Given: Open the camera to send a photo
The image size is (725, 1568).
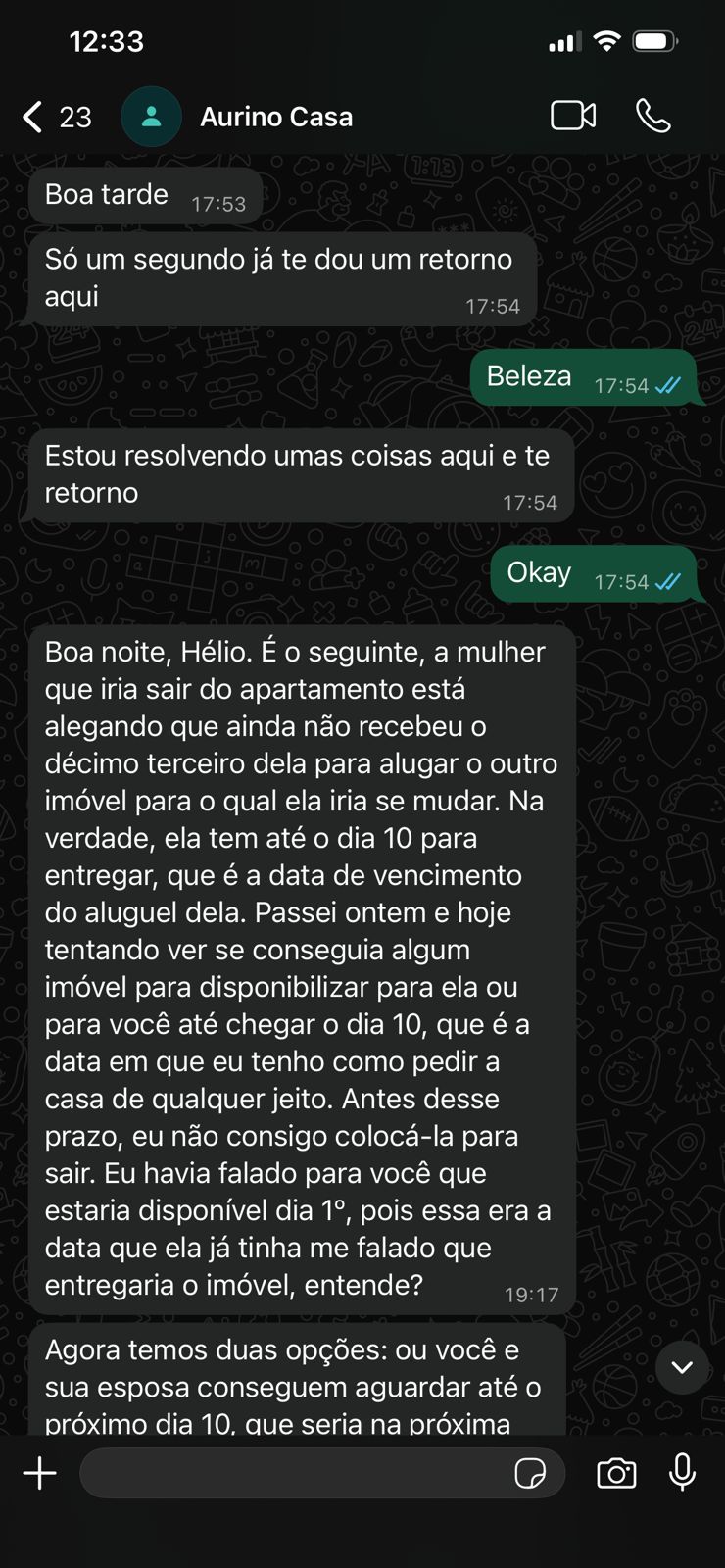Looking at the screenshot, I should [616, 1473].
